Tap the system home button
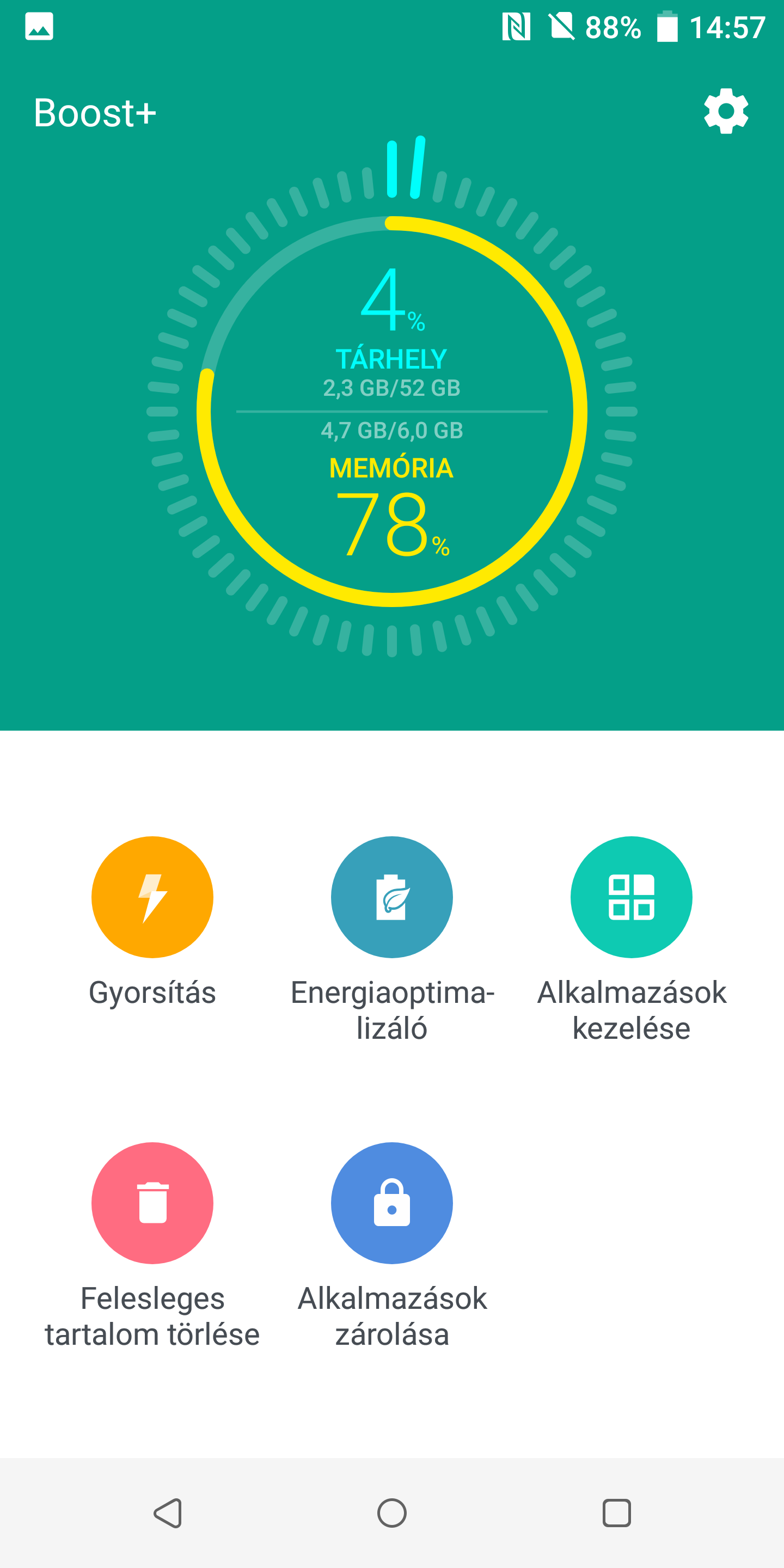Image resolution: width=784 pixels, height=1568 pixels. 392,1512
